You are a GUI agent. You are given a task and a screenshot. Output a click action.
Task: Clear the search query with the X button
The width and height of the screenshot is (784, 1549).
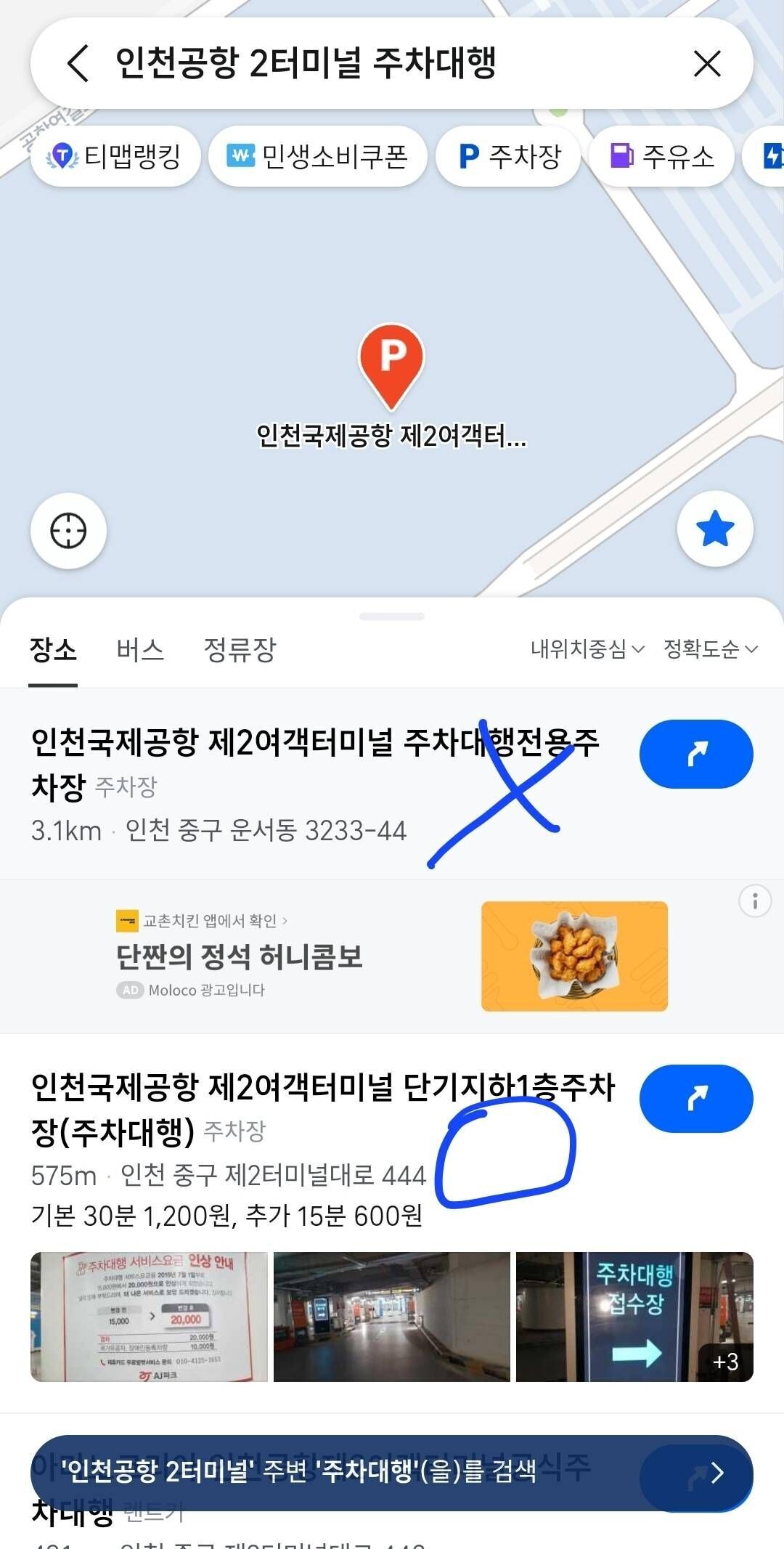pyautogui.click(x=707, y=63)
